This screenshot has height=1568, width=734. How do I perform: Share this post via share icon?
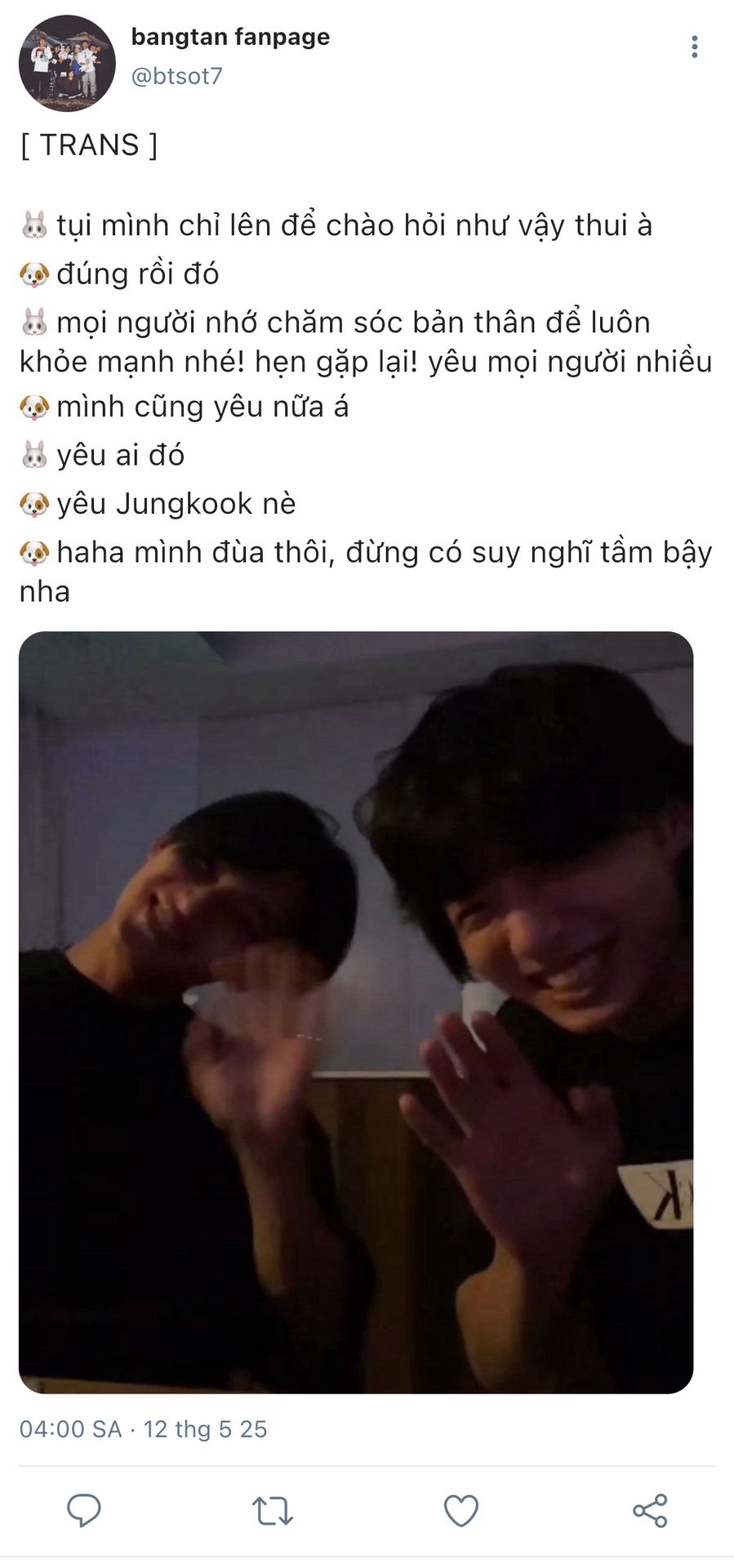pos(650,1510)
